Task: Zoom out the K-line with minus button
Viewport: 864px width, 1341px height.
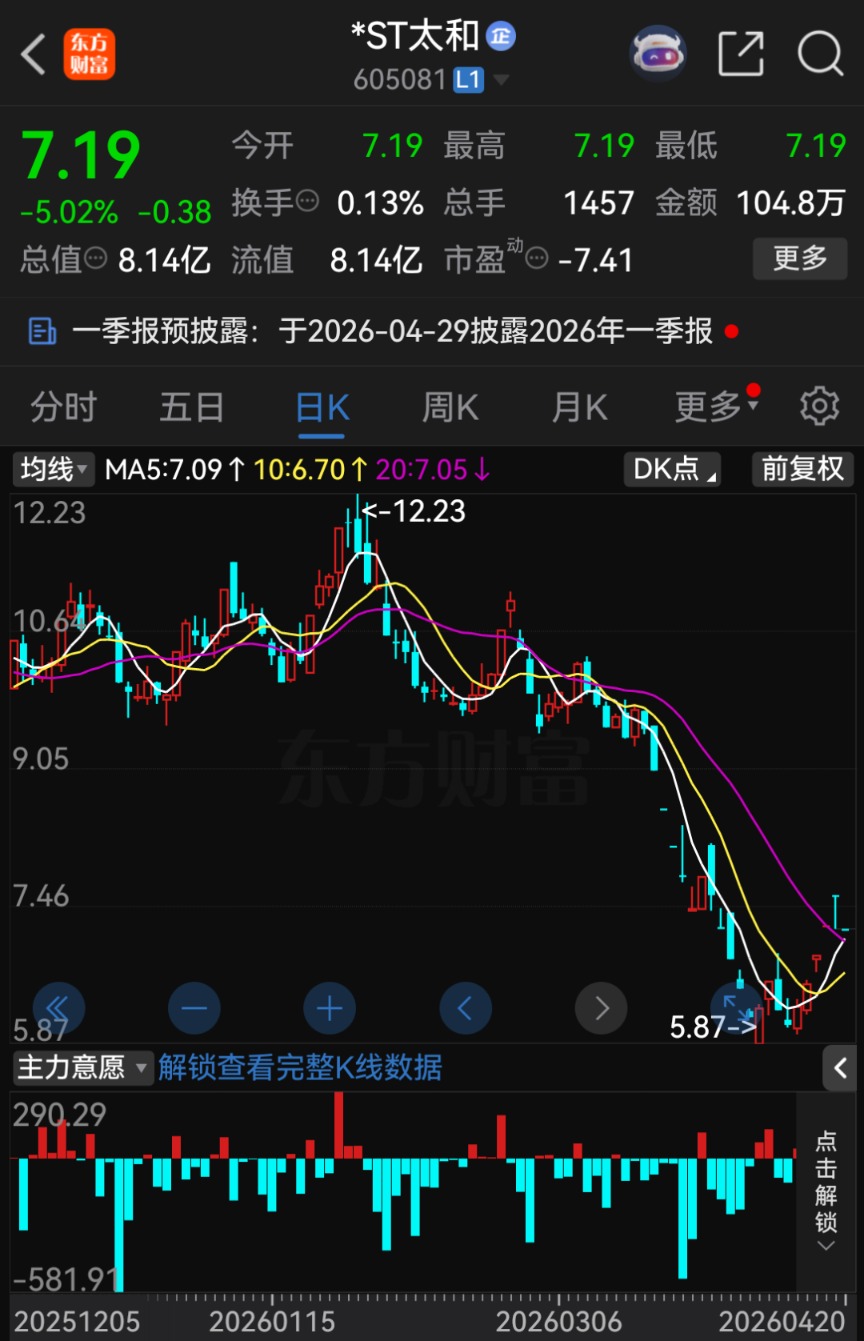Action: tap(194, 1008)
